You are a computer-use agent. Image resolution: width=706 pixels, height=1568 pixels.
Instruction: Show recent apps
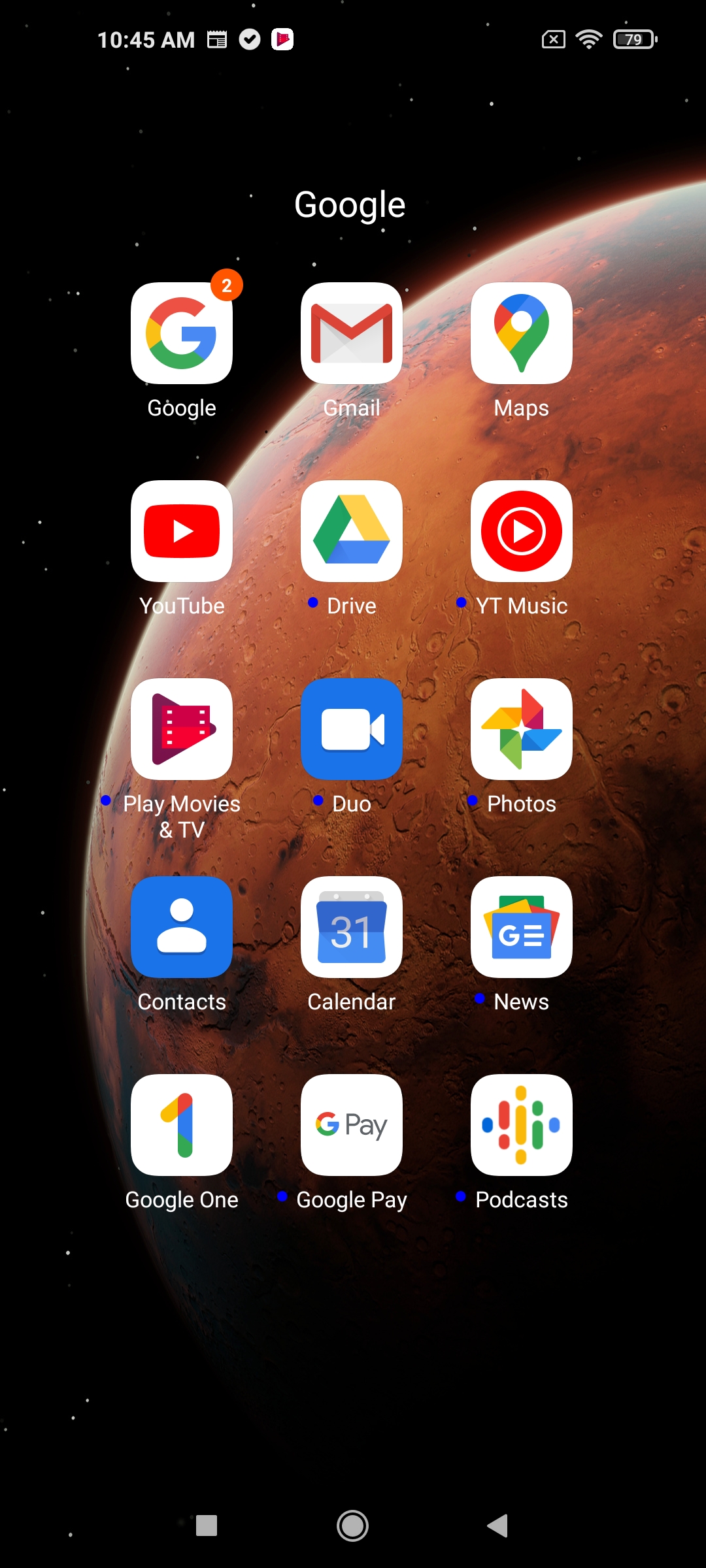(207, 1526)
